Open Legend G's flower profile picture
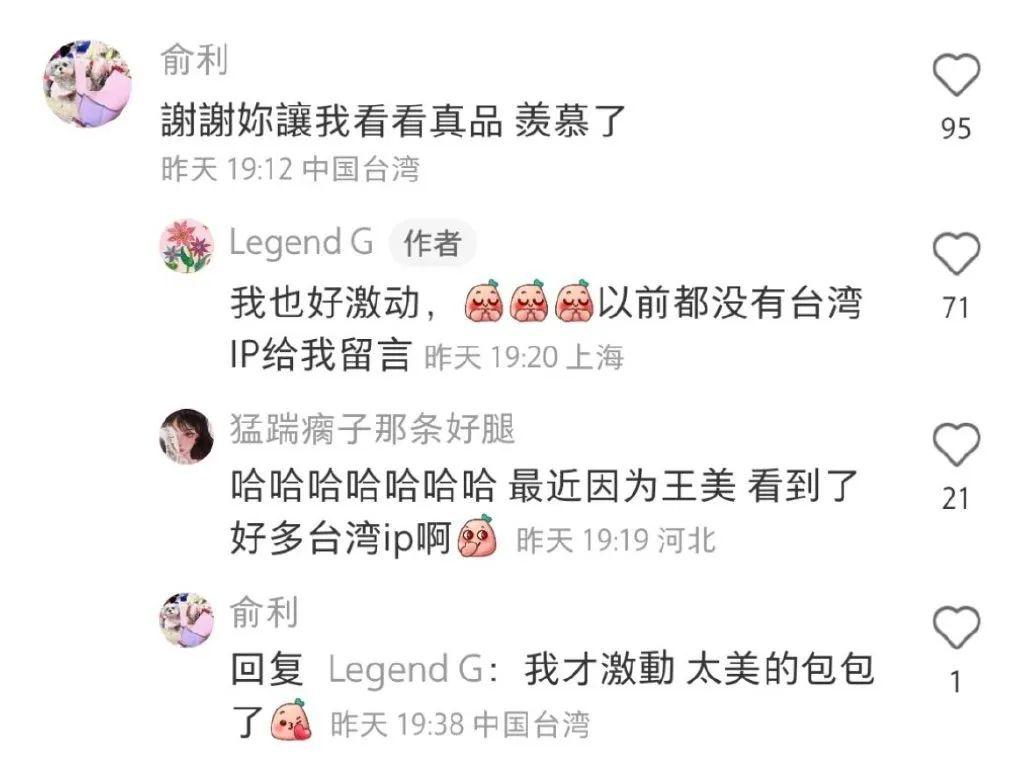The image size is (1024, 769). 187,246
